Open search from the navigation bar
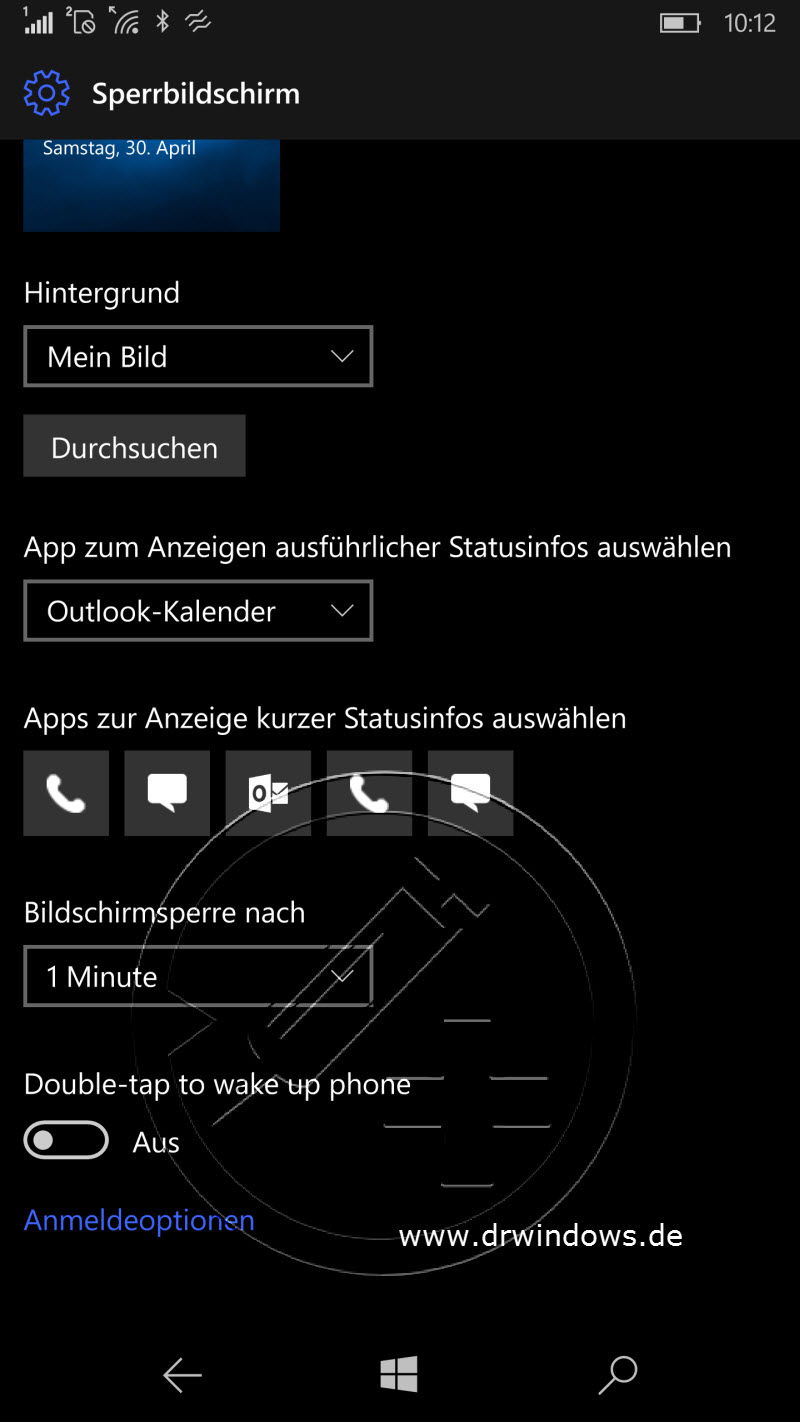This screenshot has height=1422, width=800. tap(617, 1375)
